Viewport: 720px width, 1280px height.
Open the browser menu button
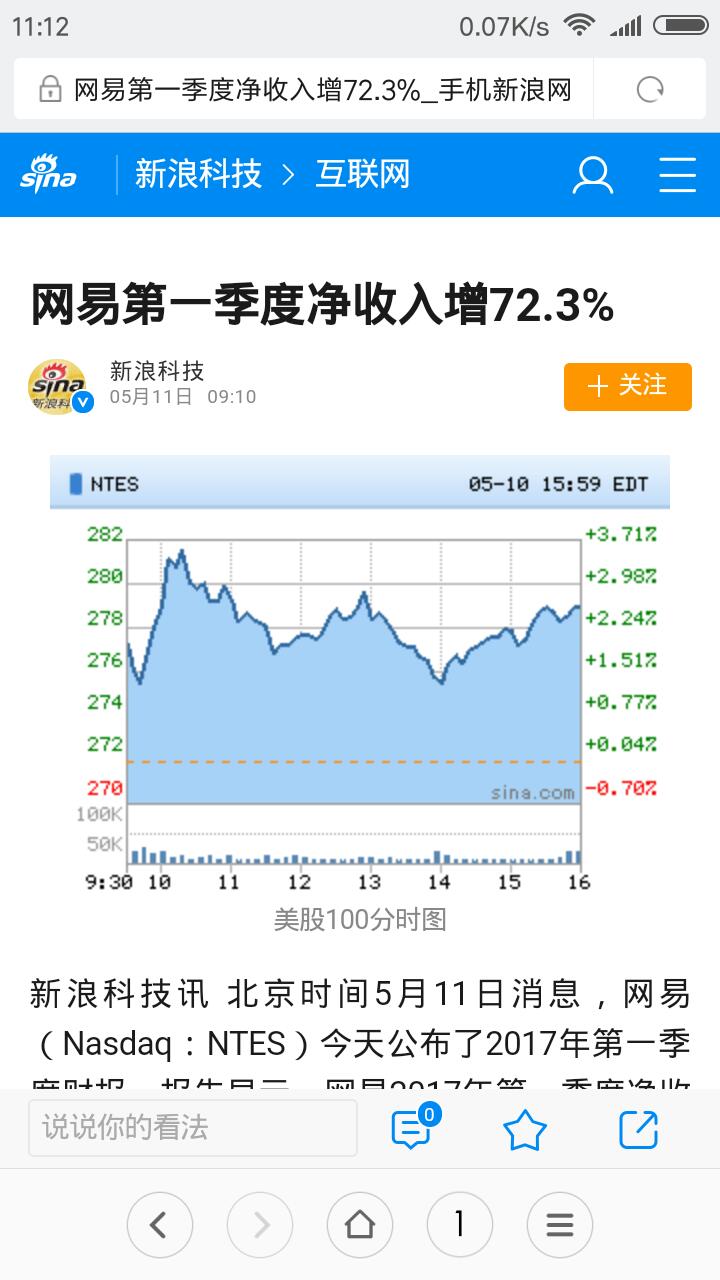[559, 1224]
